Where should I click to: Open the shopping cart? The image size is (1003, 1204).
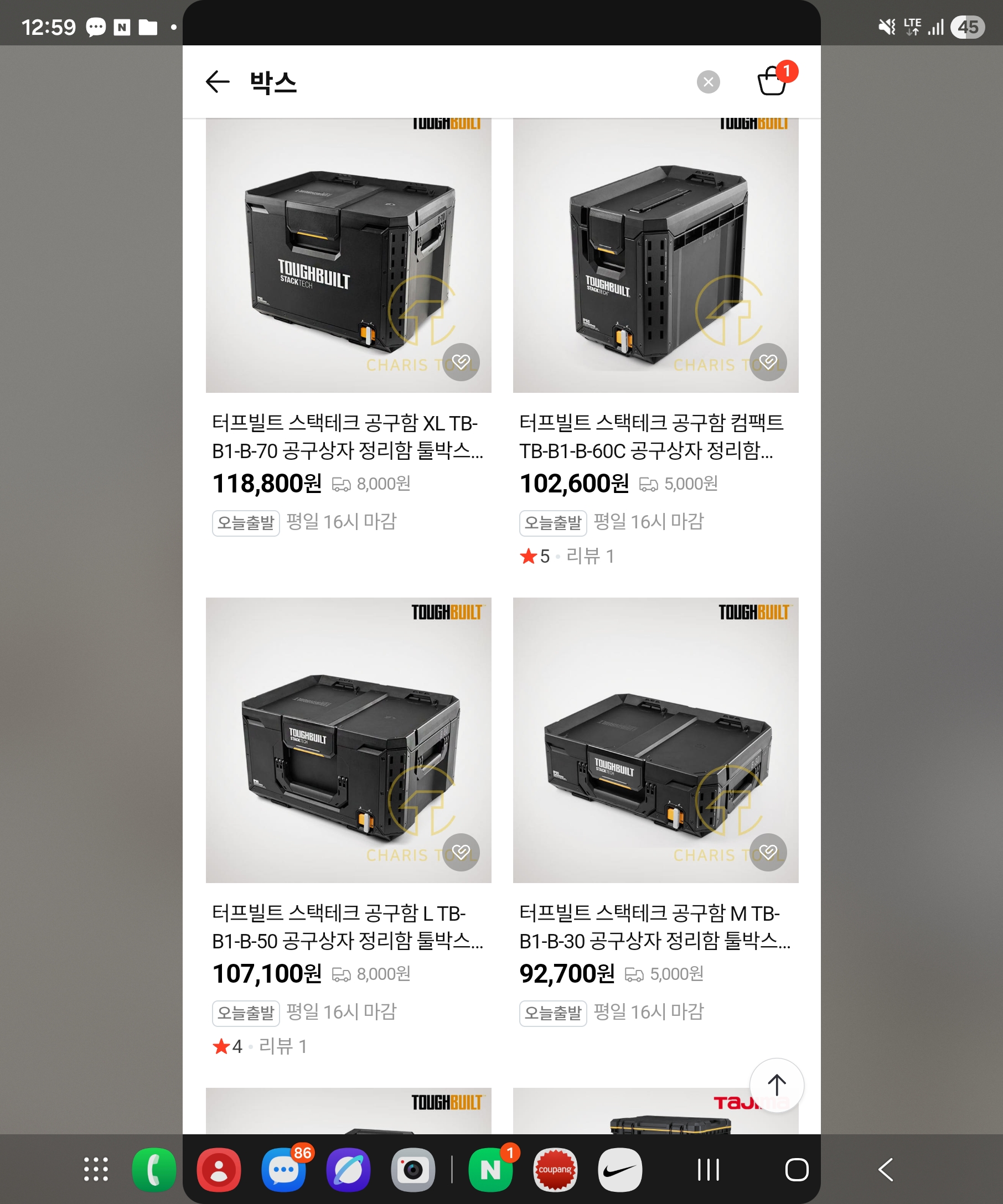pyautogui.click(x=773, y=80)
